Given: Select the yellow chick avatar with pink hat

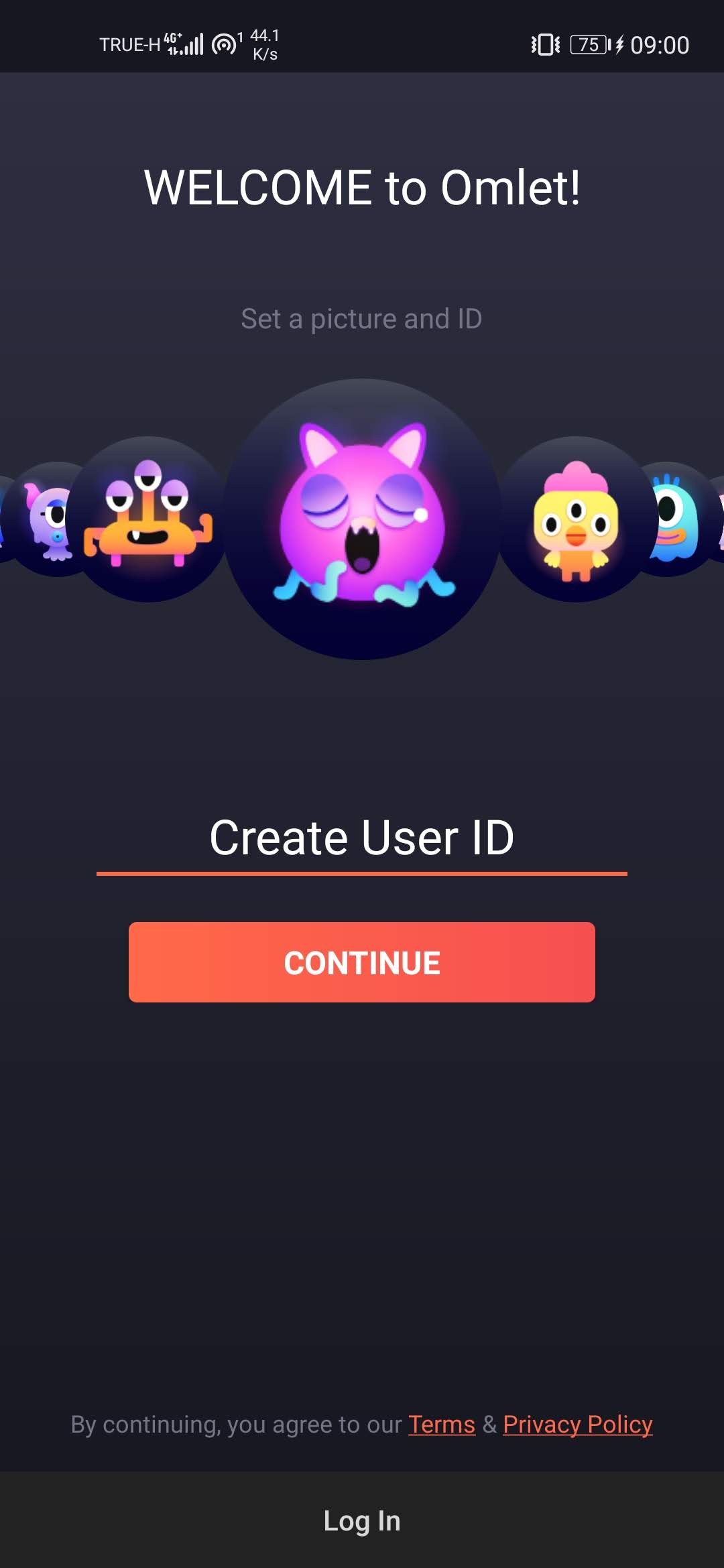Looking at the screenshot, I should (576, 519).
